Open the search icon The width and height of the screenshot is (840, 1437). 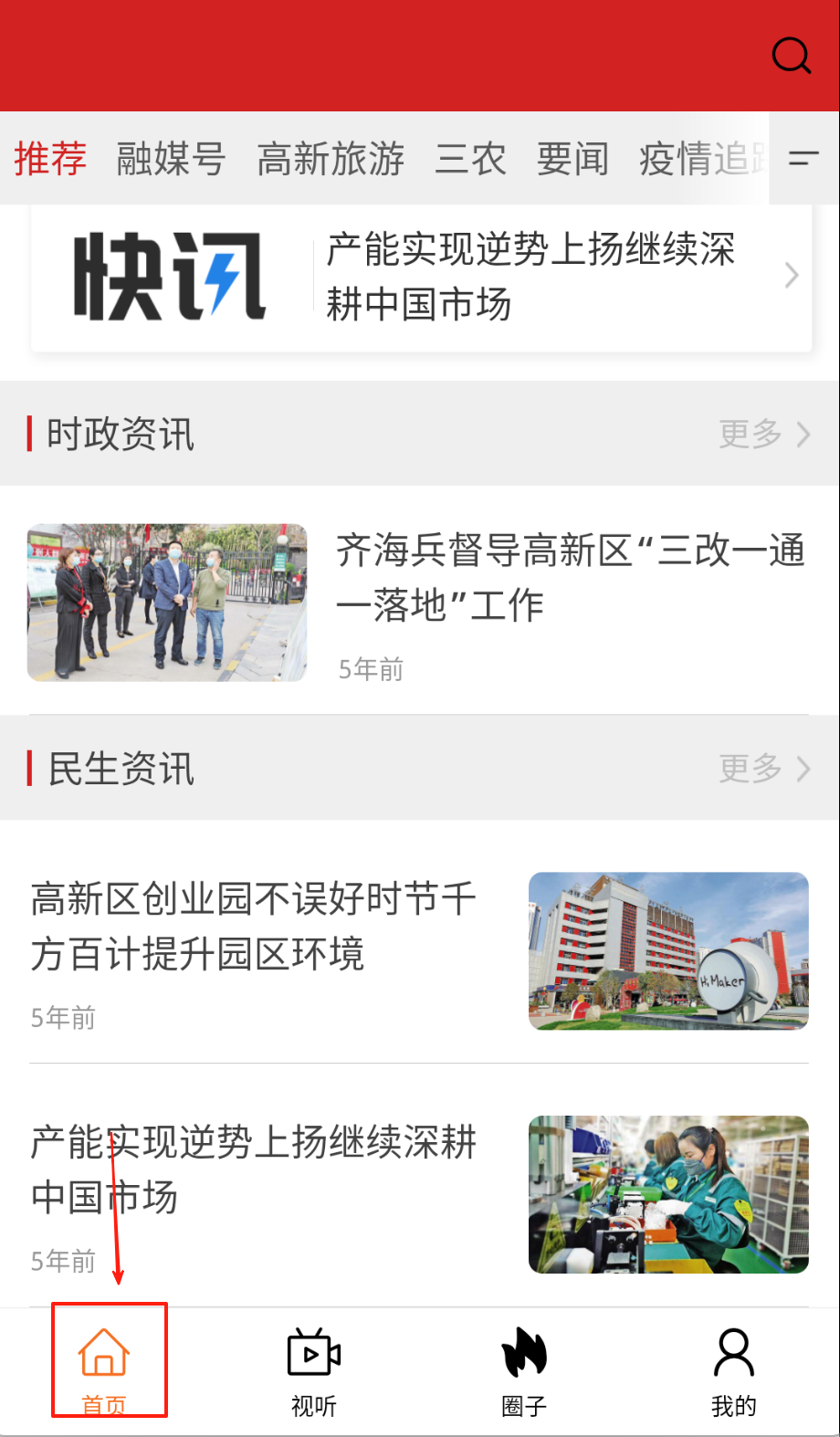point(791,56)
